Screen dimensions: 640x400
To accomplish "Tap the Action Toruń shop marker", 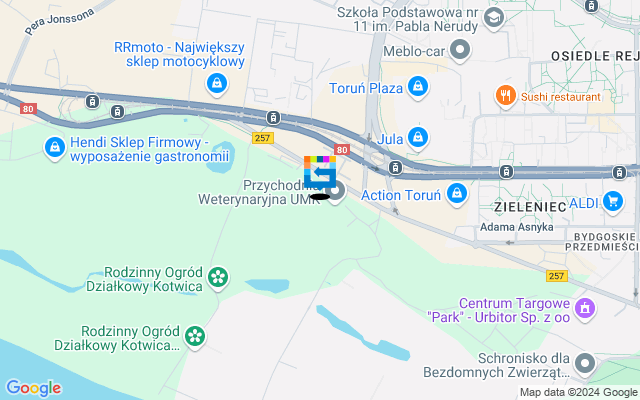I will coord(457,192).
